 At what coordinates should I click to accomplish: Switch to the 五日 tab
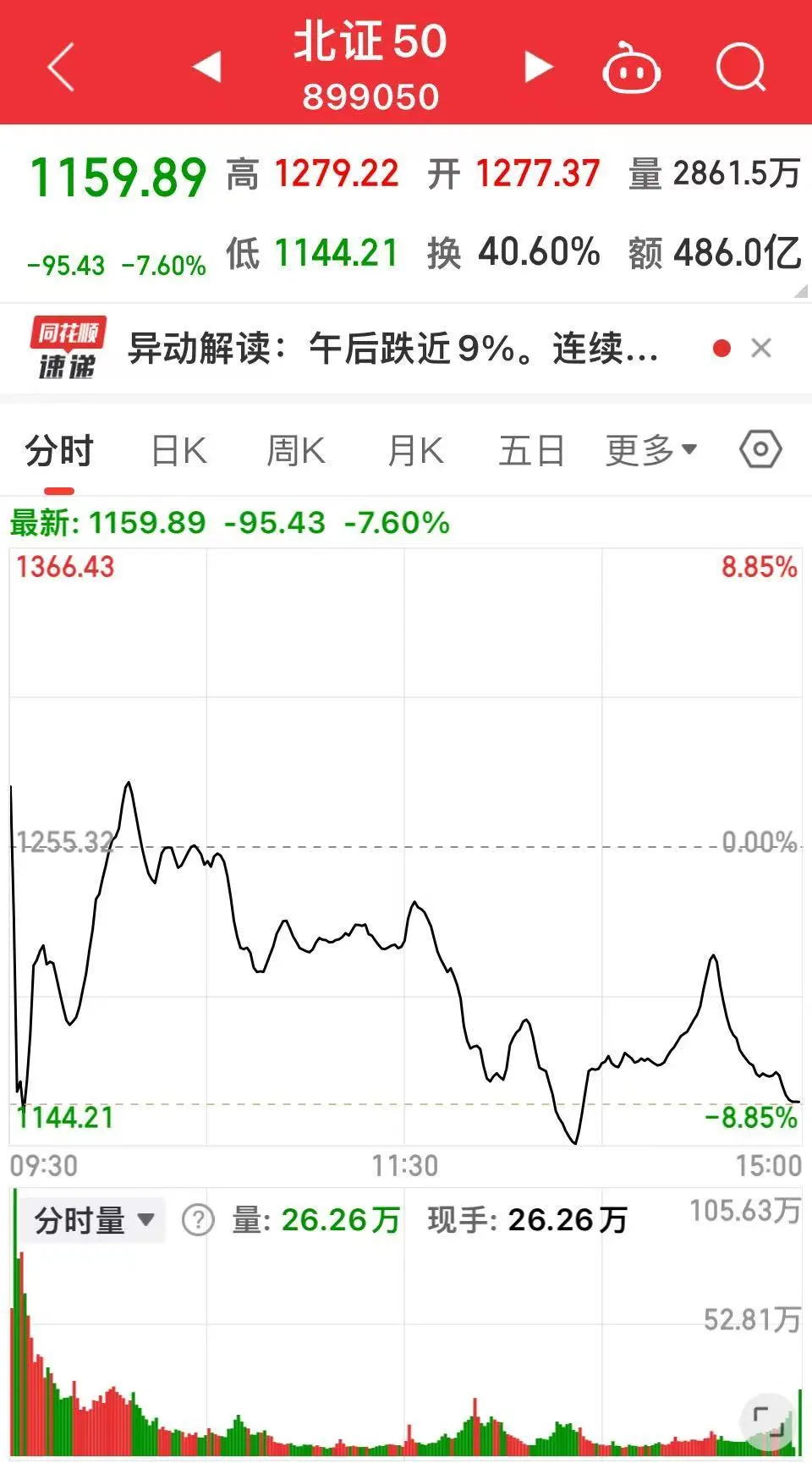click(x=531, y=451)
